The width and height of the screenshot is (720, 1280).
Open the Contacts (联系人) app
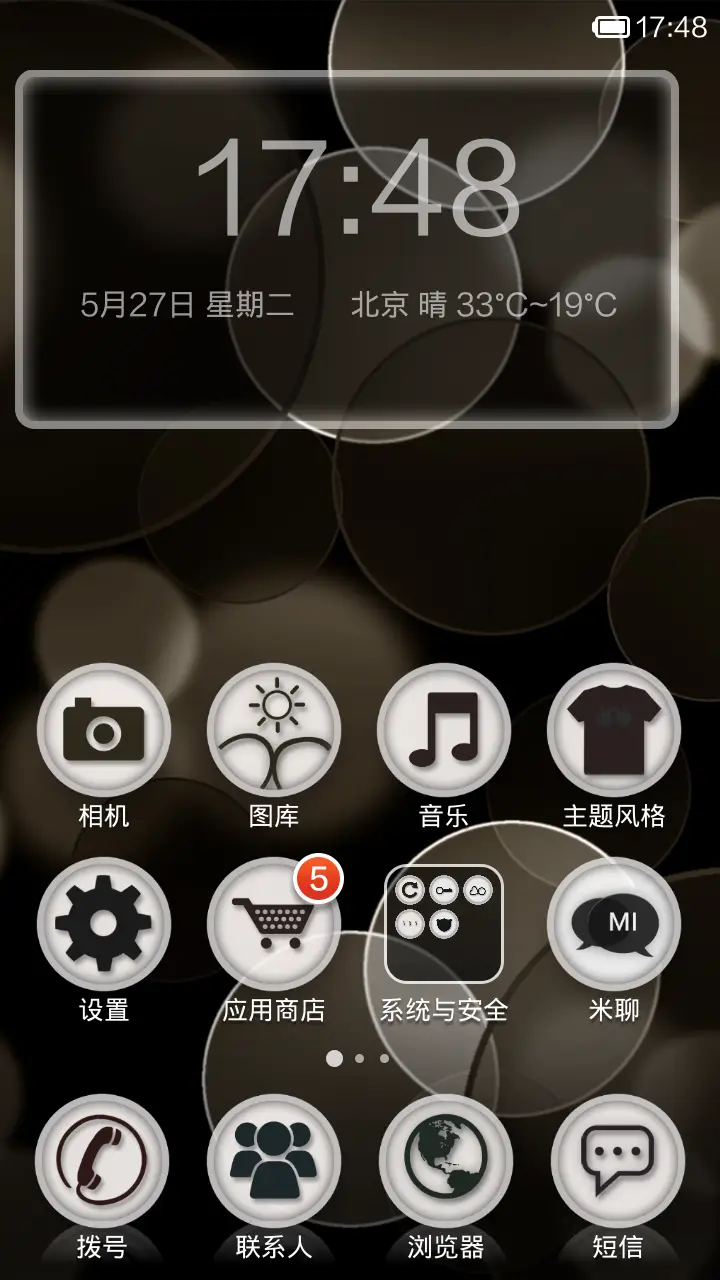click(274, 1158)
